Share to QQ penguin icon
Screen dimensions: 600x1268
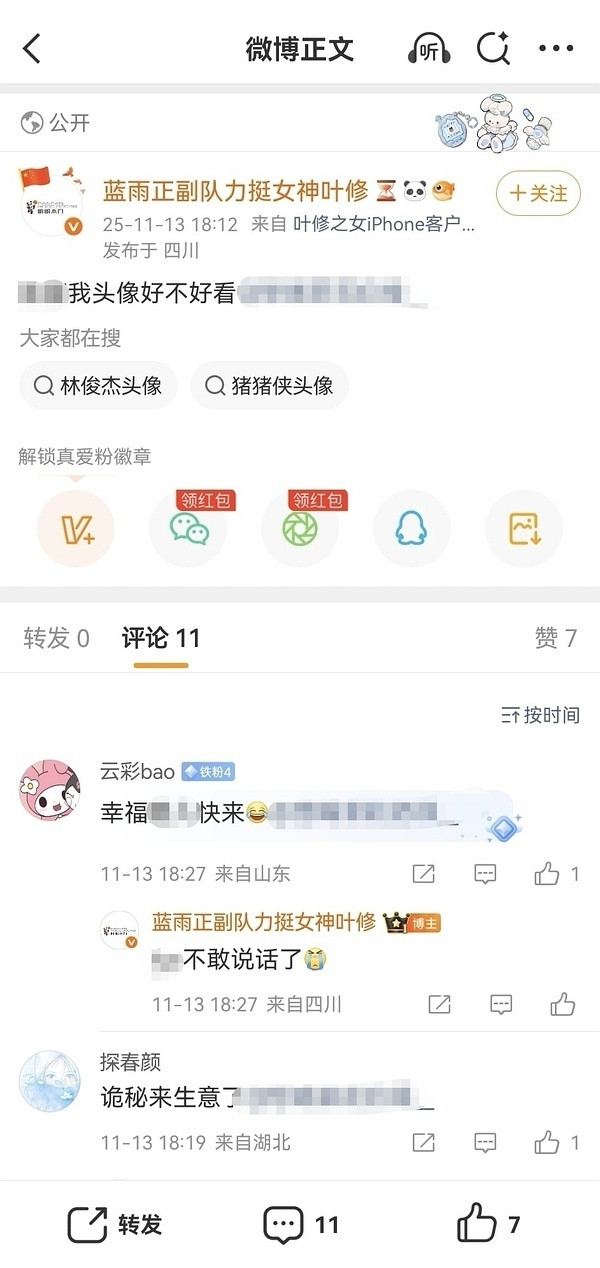(x=411, y=529)
